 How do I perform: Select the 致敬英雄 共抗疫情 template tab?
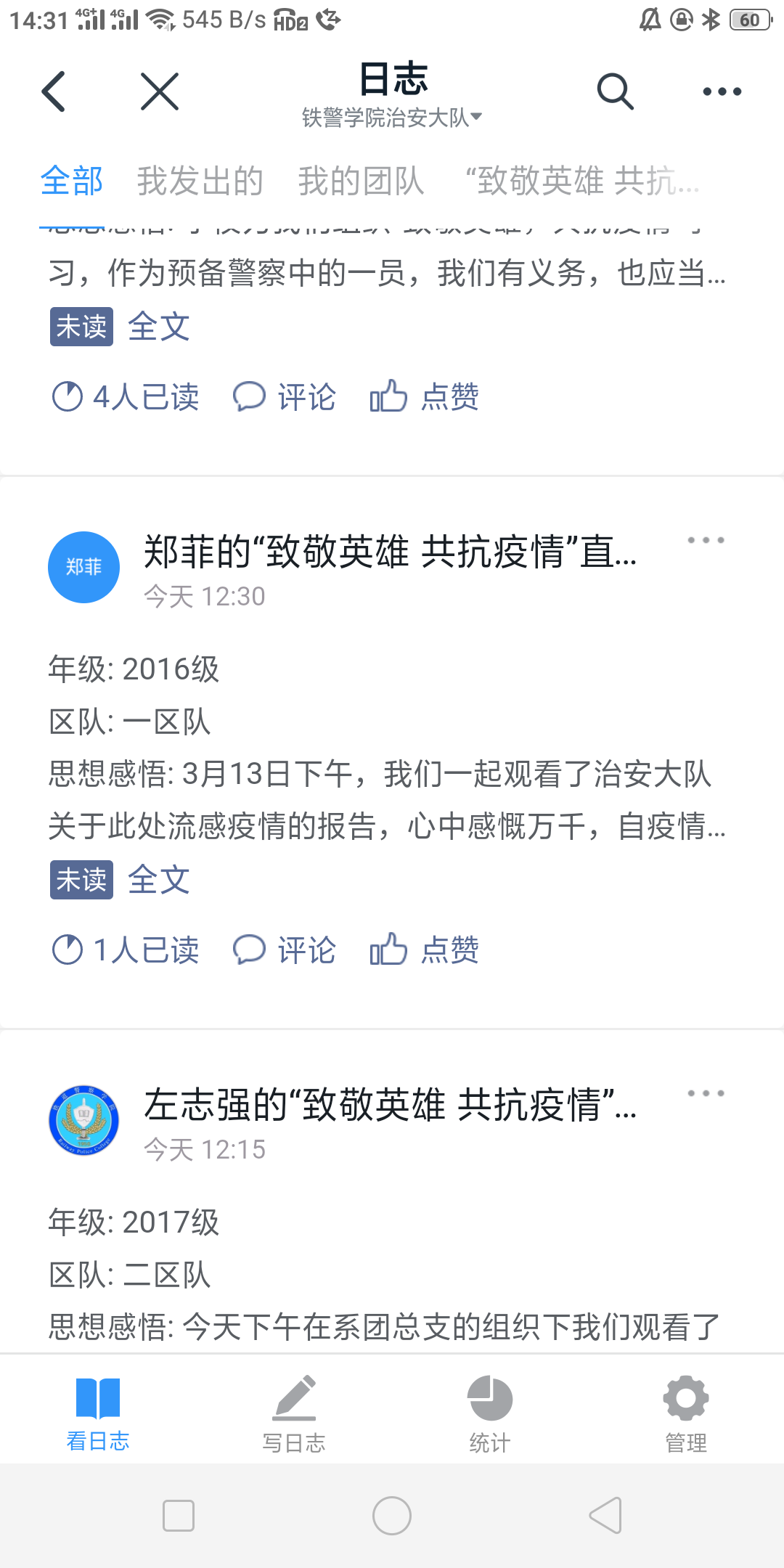pos(582,181)
